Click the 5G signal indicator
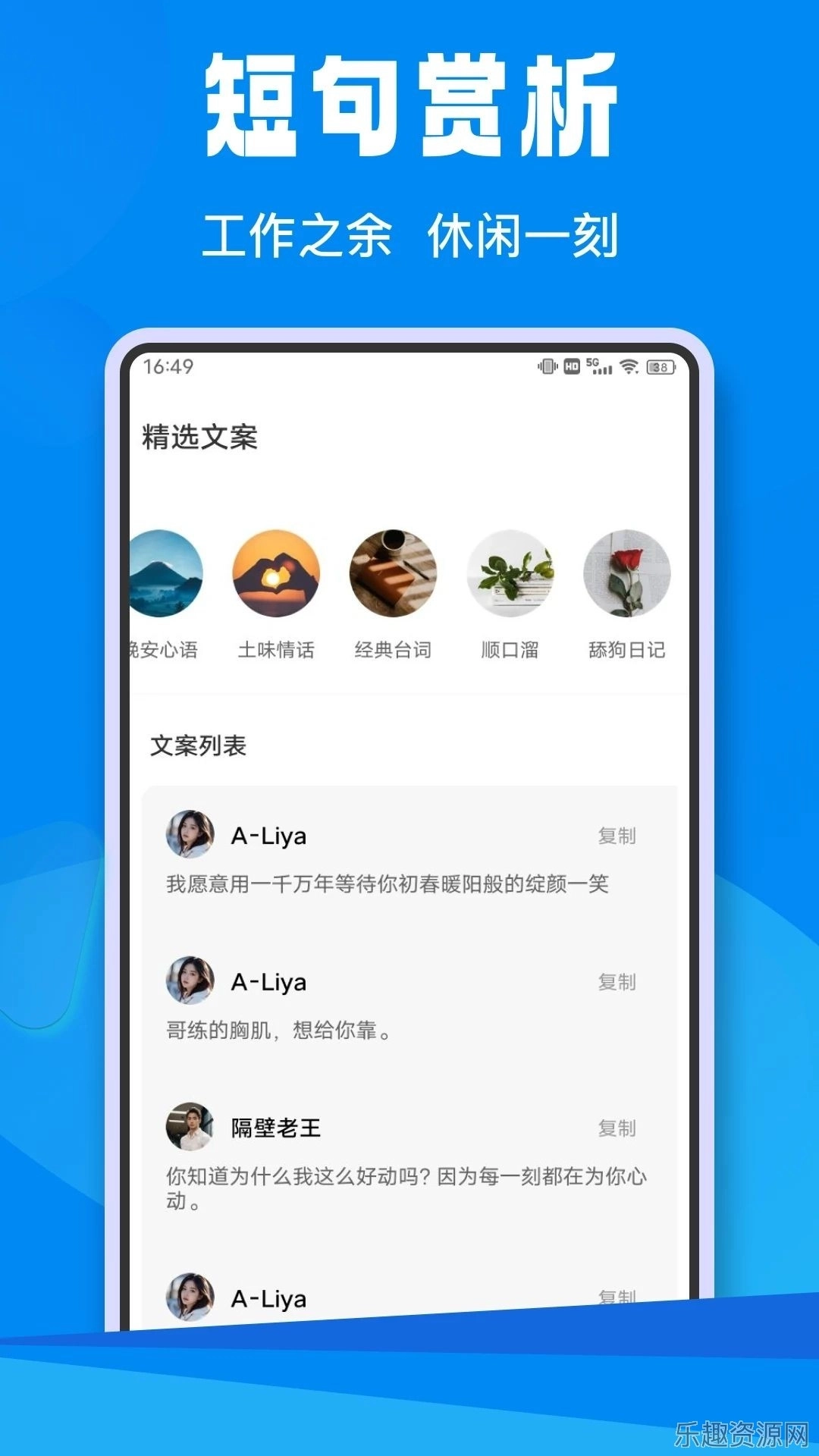Viewport: 819px width, 1456px height. (x=598, y=366)
